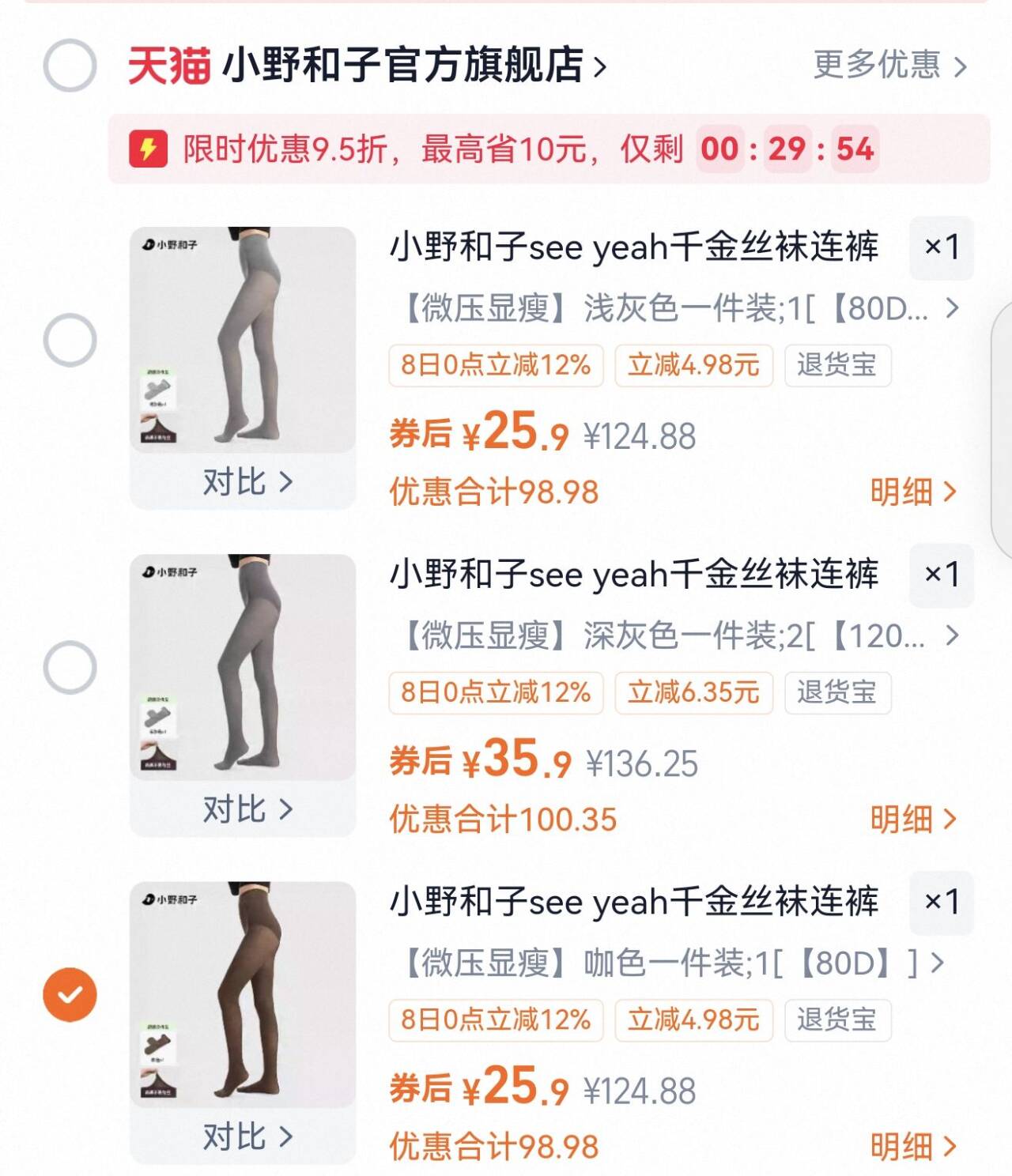
Task: Compare the 深灰色 item via 对比
Action: pyautogui.click(x=247, y=809)
